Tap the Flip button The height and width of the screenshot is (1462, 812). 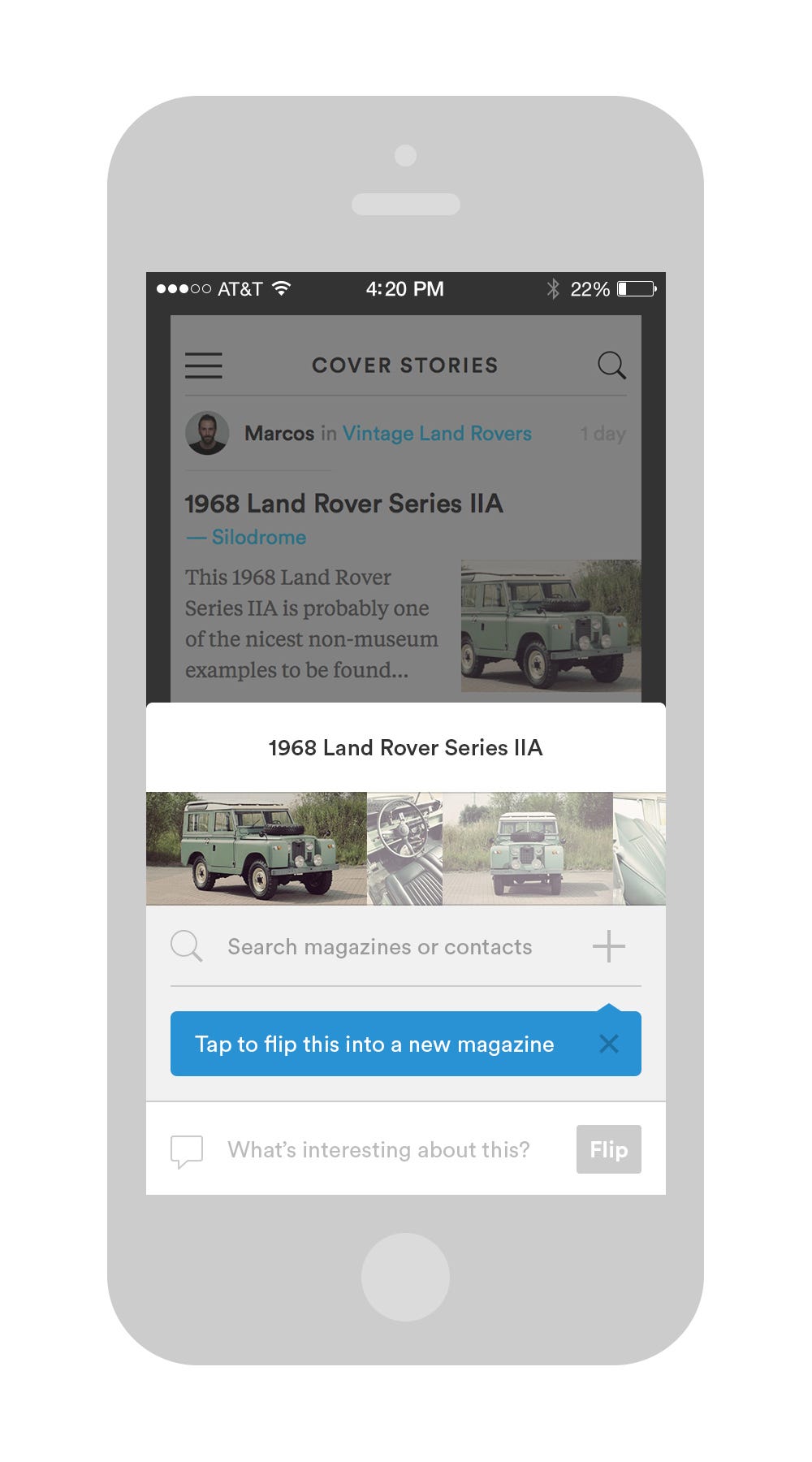[x=608, y=1149]
